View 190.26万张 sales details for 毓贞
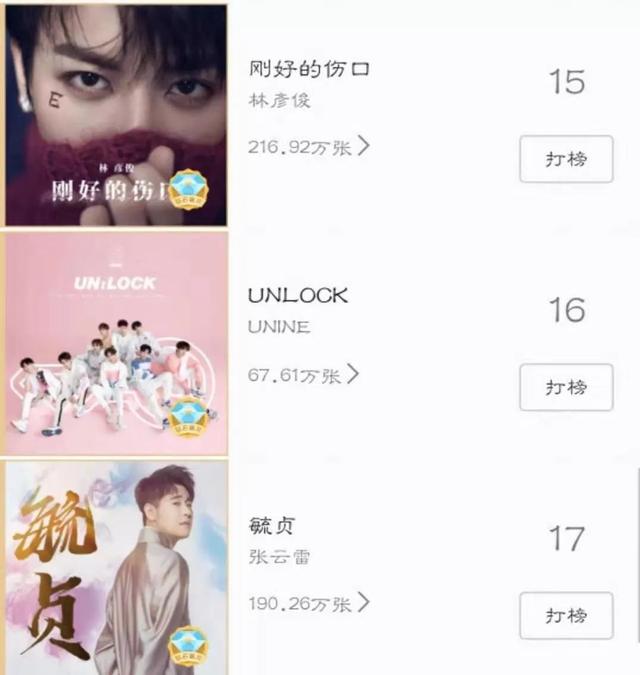The image size is (640, 675). pyautogui.click(x=308, y=603)
